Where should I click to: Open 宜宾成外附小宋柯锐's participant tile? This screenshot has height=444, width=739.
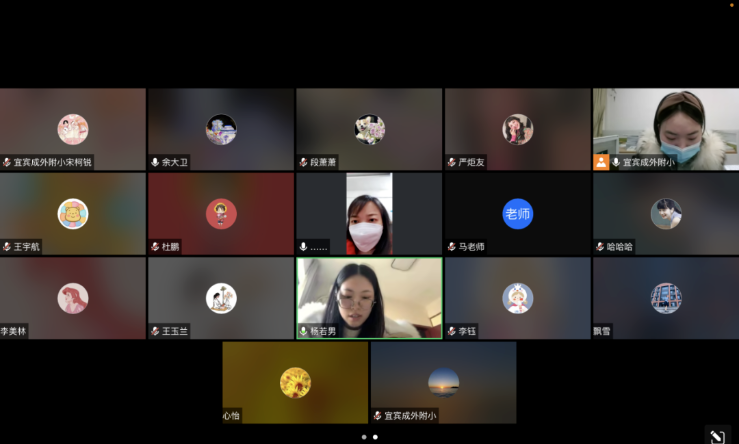(73, 129)
